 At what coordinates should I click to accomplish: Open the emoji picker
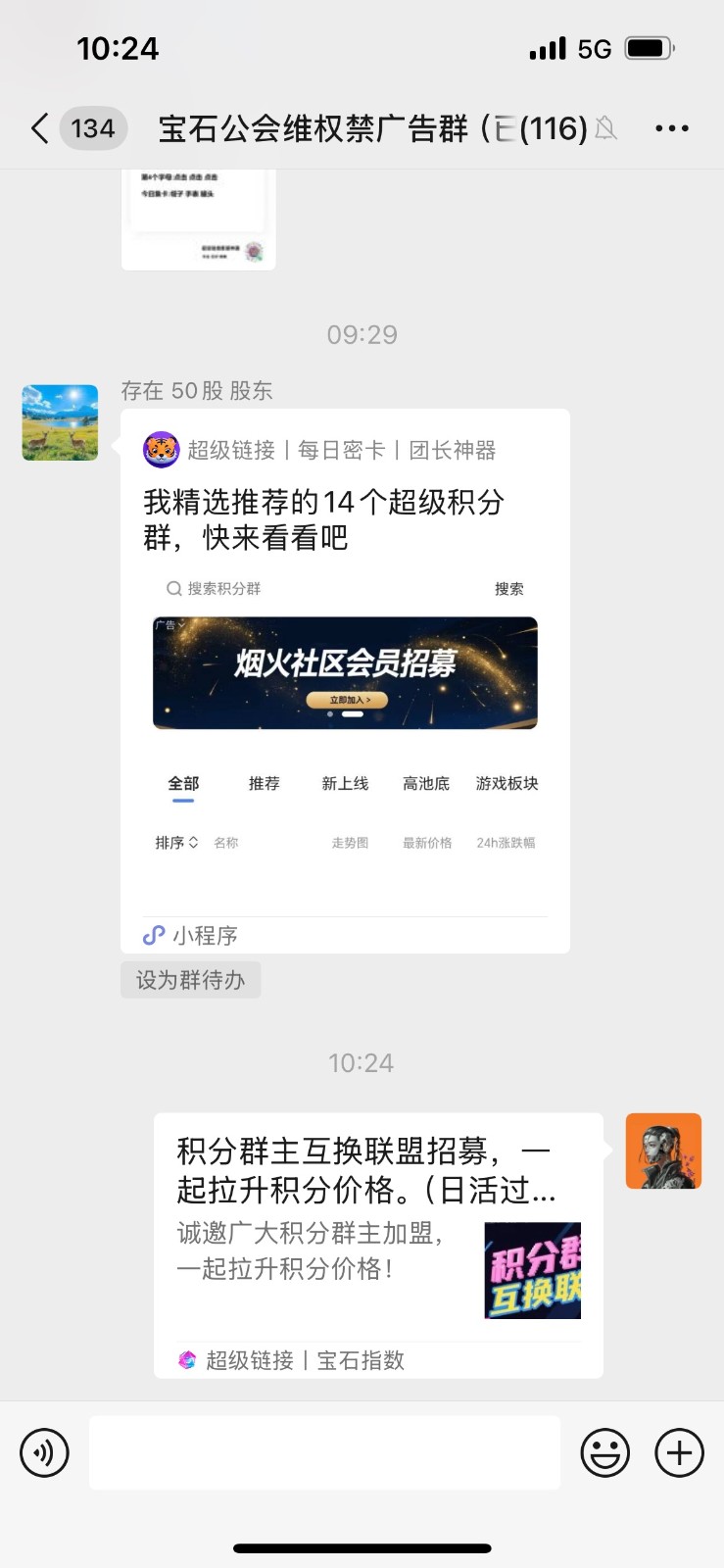604,1453
